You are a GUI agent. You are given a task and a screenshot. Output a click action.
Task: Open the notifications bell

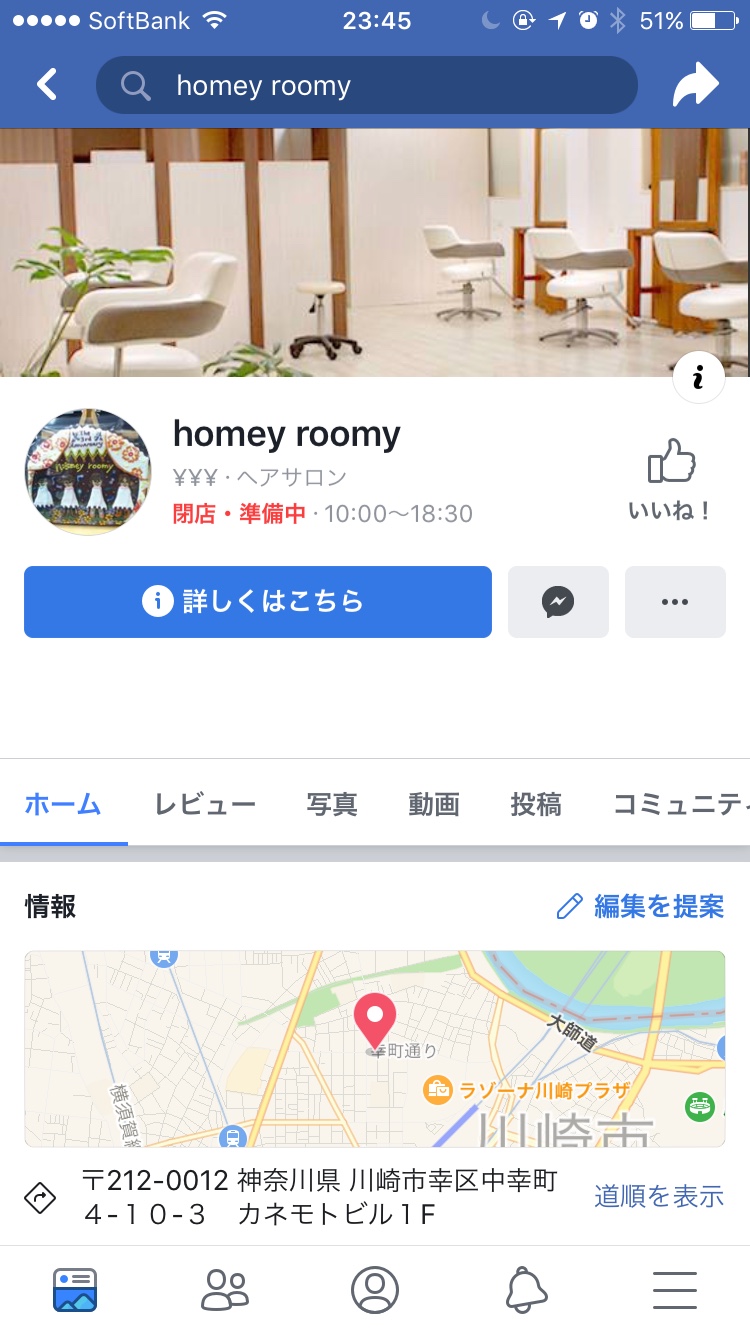pos(526,1290)
